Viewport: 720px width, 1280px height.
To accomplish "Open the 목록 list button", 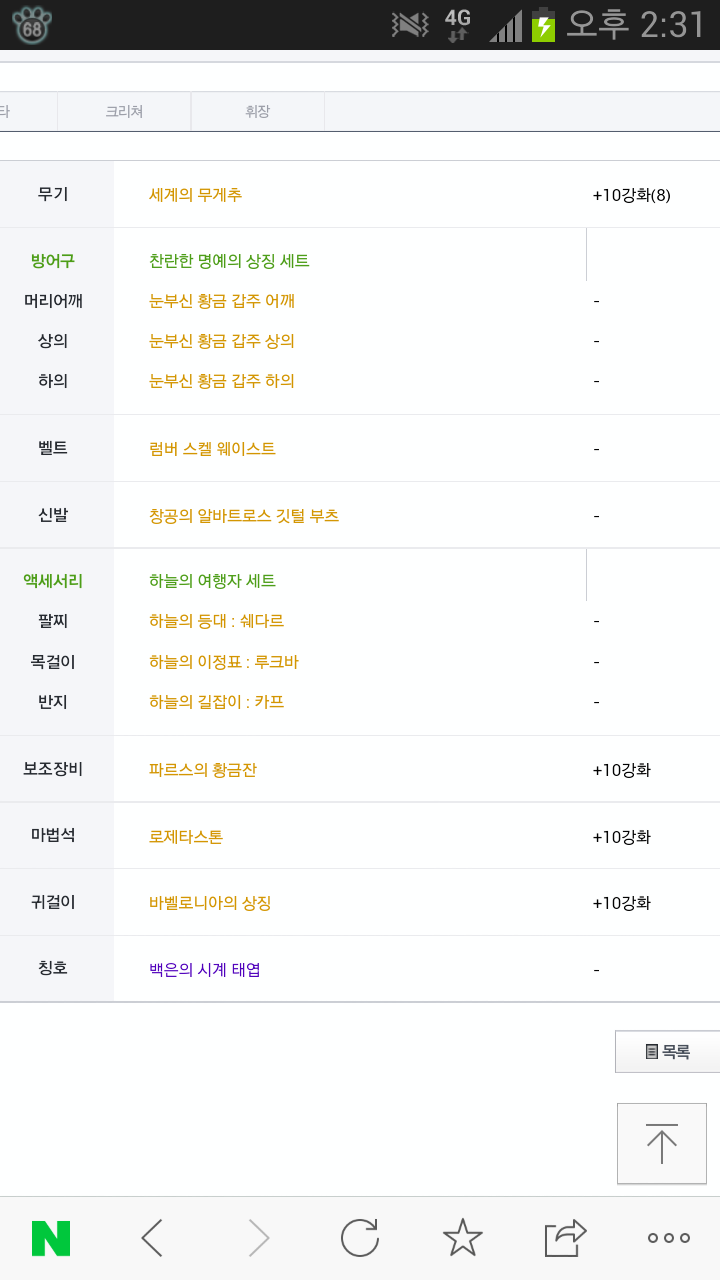I will pyautogui.click(x=667, y=1052).
